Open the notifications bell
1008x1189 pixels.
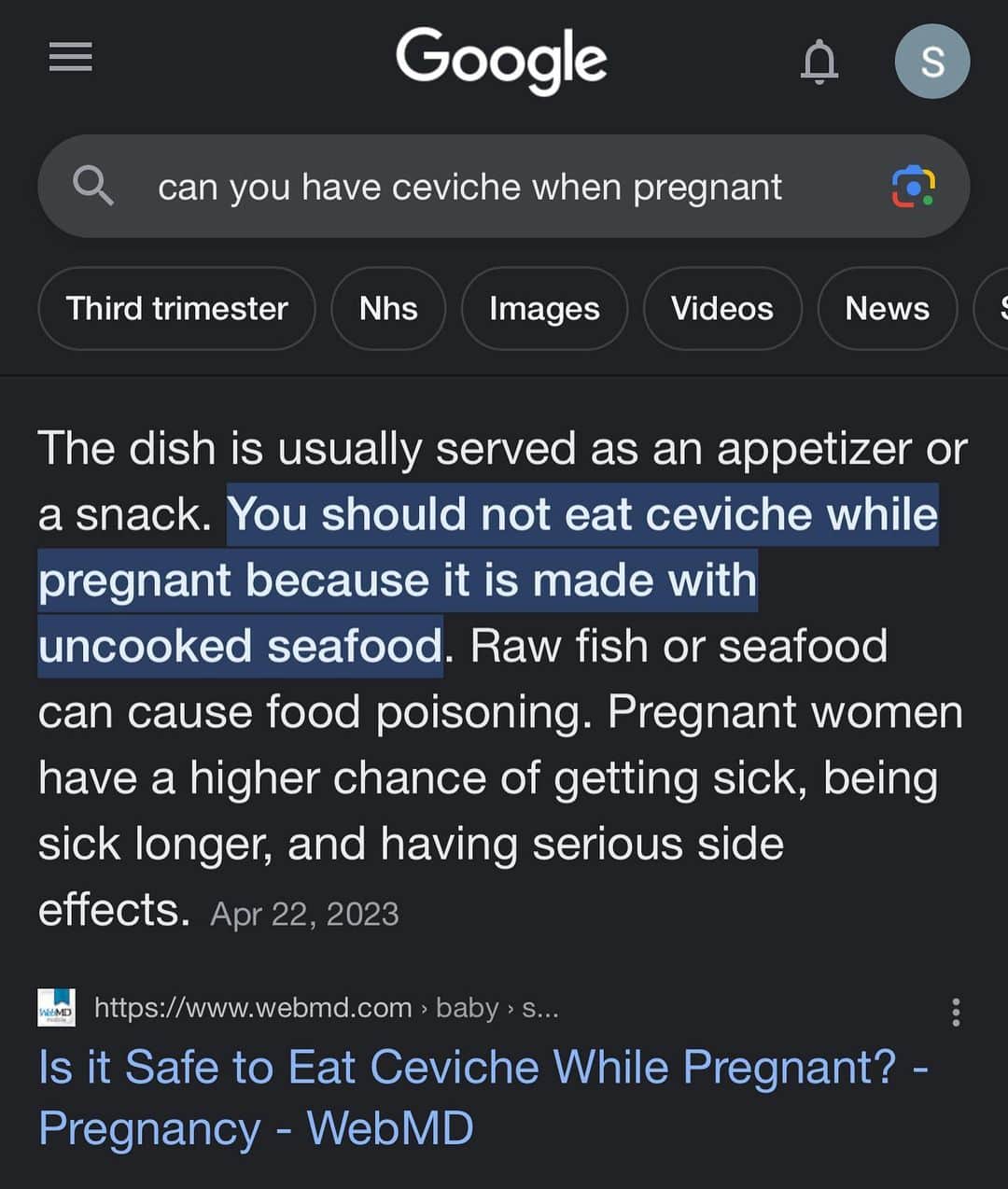[819, 62]
